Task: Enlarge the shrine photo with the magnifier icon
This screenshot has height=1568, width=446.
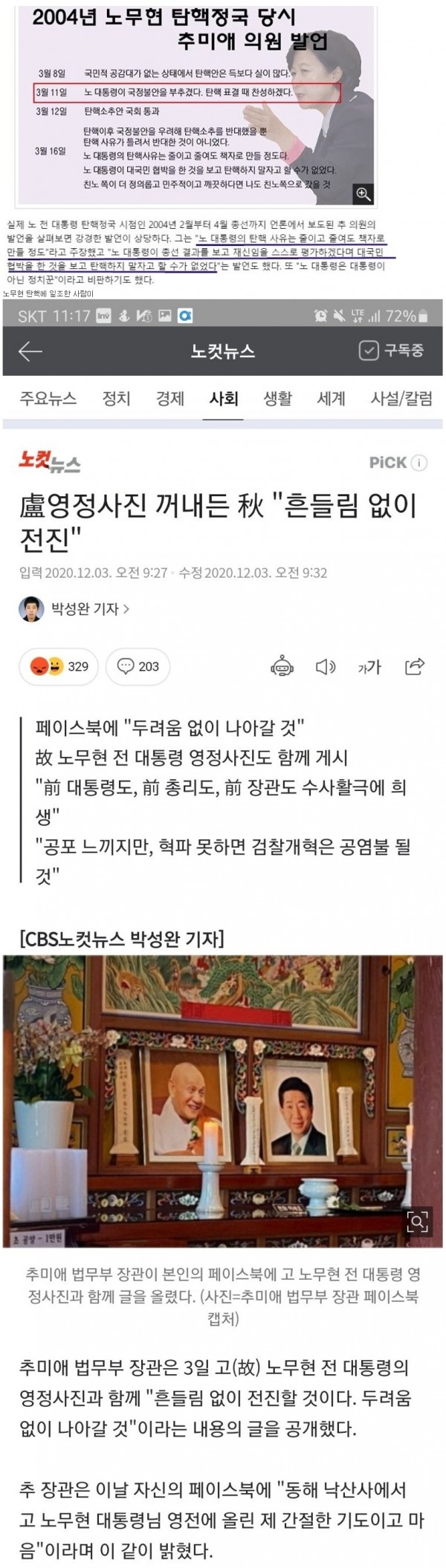Action: [x=418, y=1220]
